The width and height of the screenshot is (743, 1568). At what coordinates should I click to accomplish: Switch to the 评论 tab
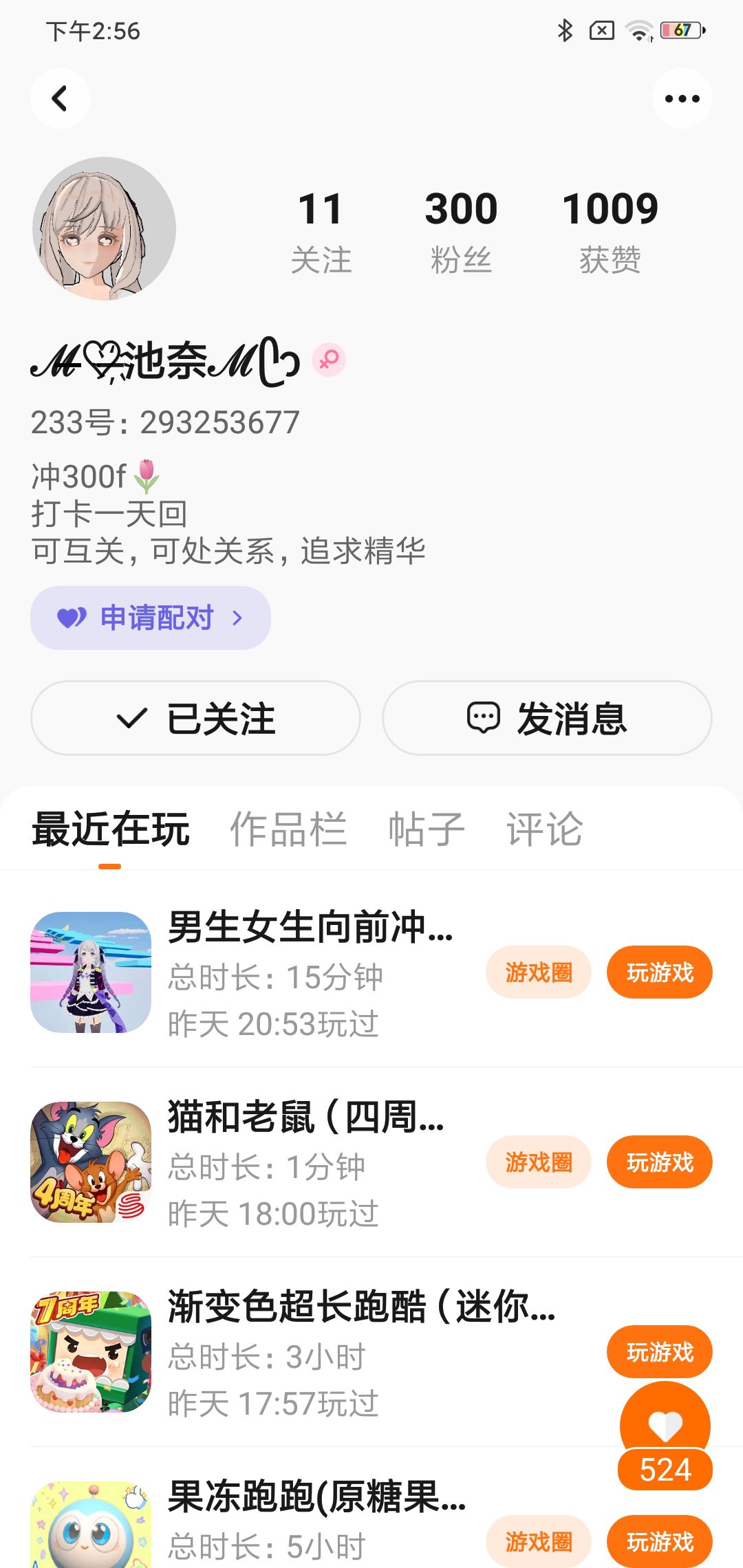pyautogui.click(x=544, y=829)
